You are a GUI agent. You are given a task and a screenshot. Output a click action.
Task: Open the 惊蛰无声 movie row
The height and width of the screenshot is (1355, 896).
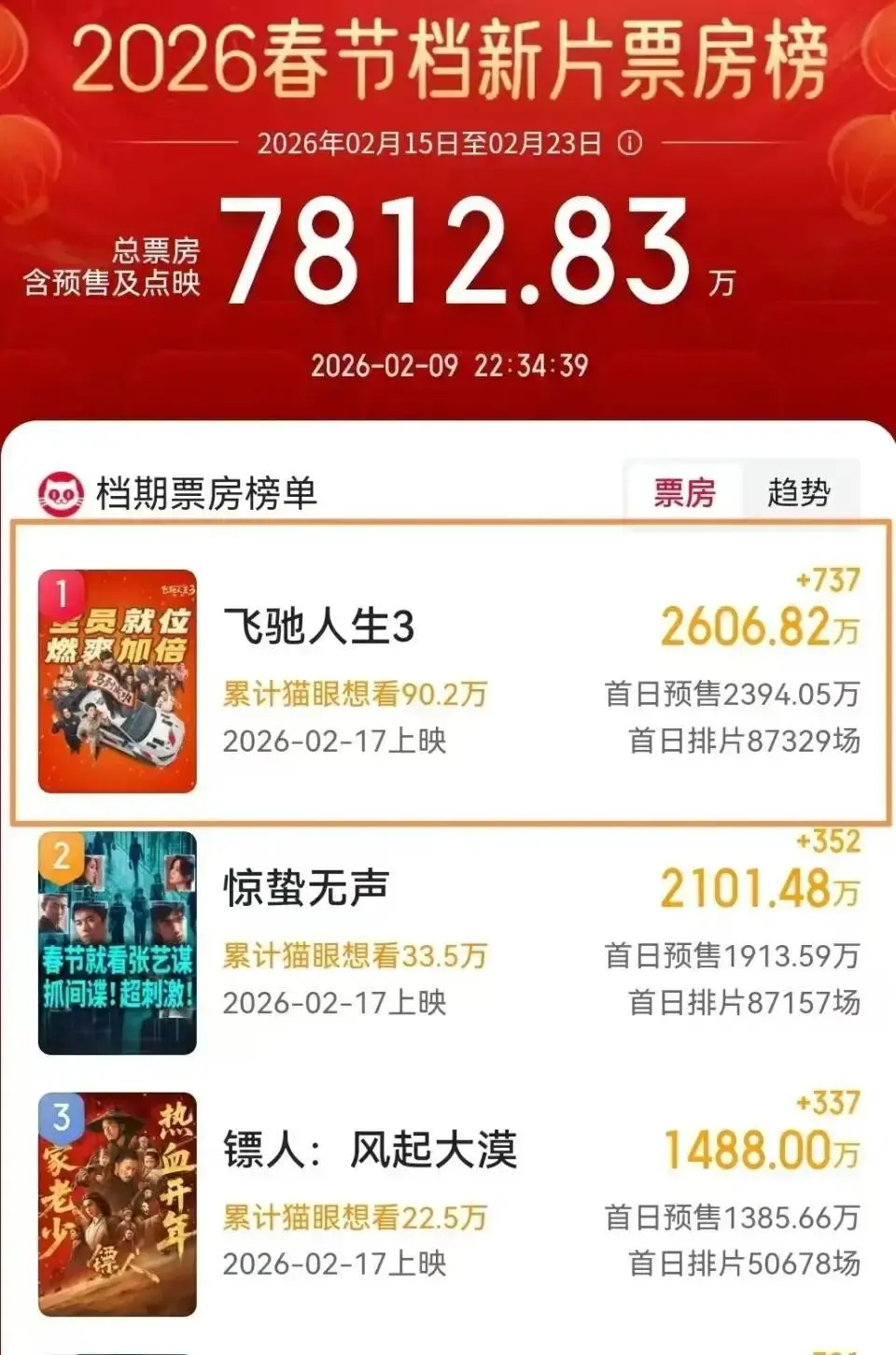point(448,941)
